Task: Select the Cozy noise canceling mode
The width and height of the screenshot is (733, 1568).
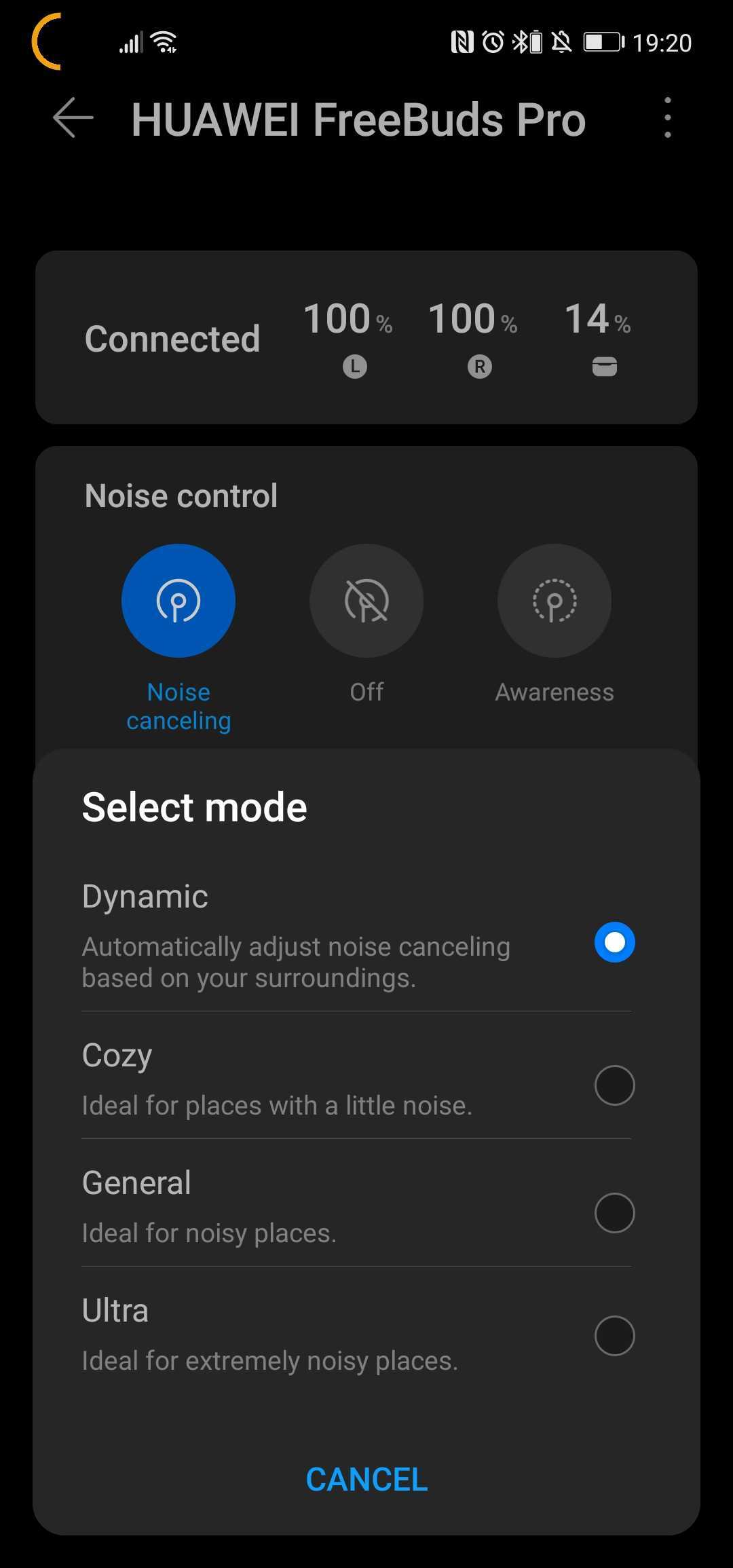Action: (614, 1085)
